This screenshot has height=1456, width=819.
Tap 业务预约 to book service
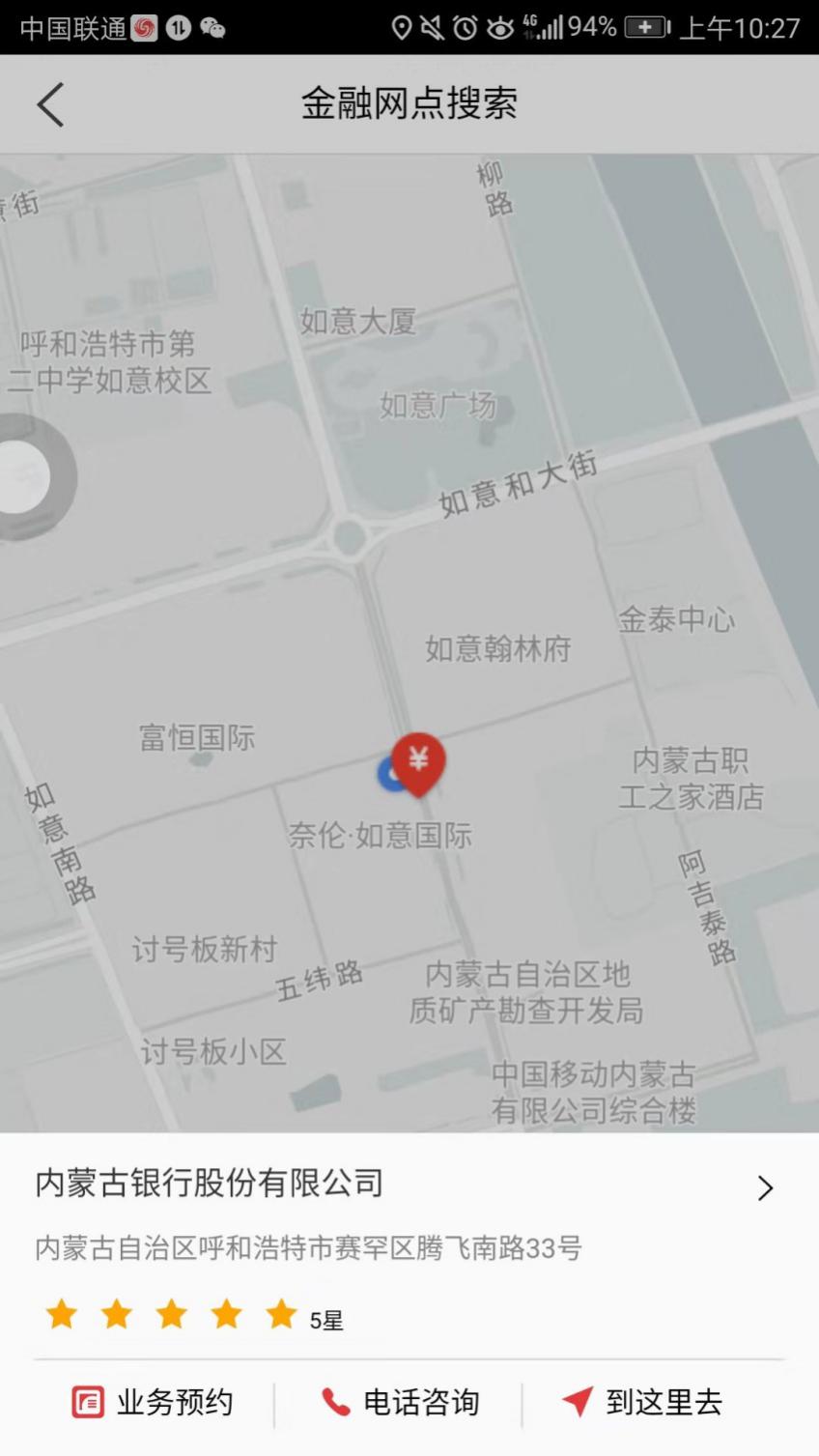coord(153,1402)
